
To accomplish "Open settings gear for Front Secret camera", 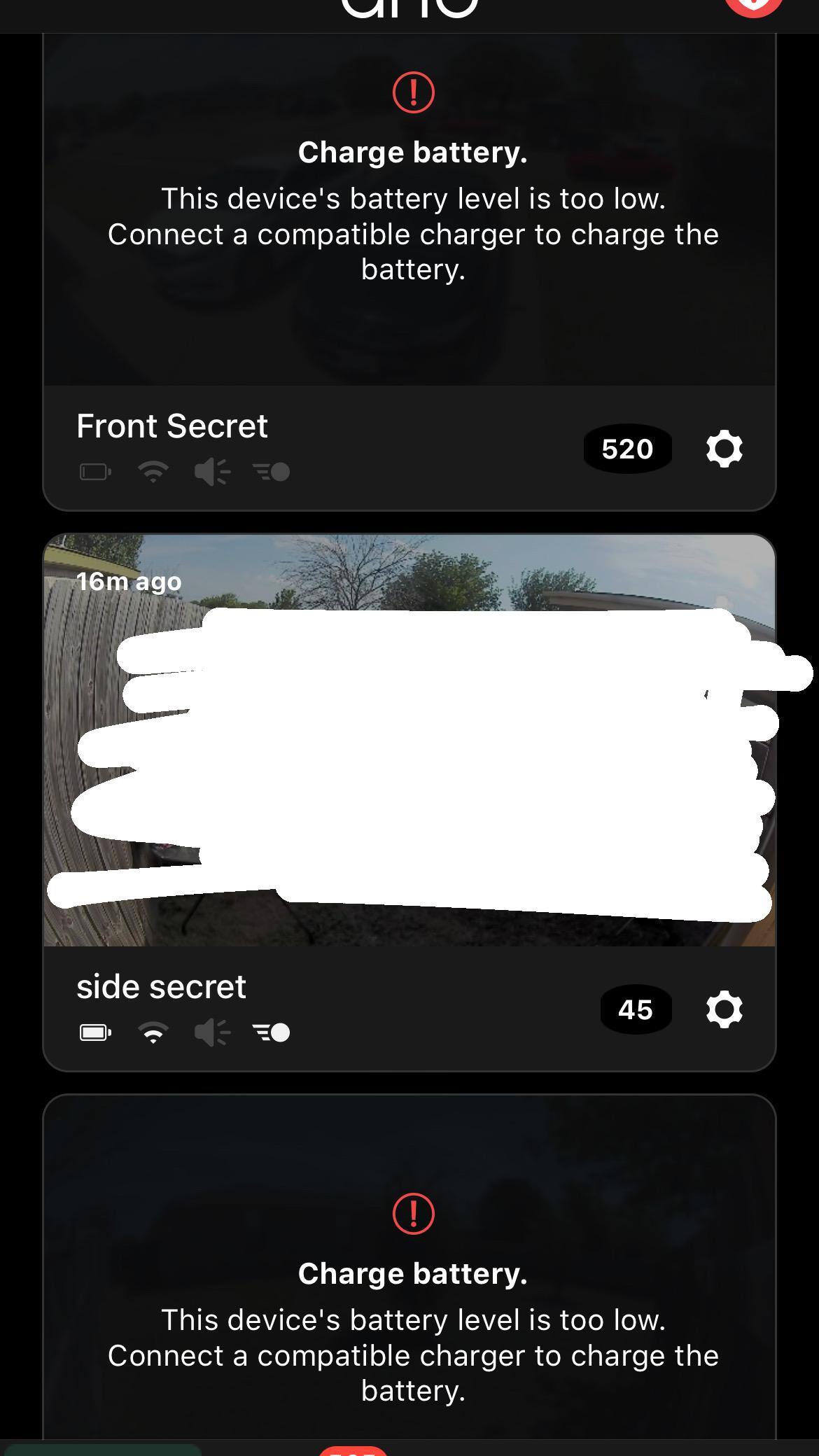I will 724,449.
